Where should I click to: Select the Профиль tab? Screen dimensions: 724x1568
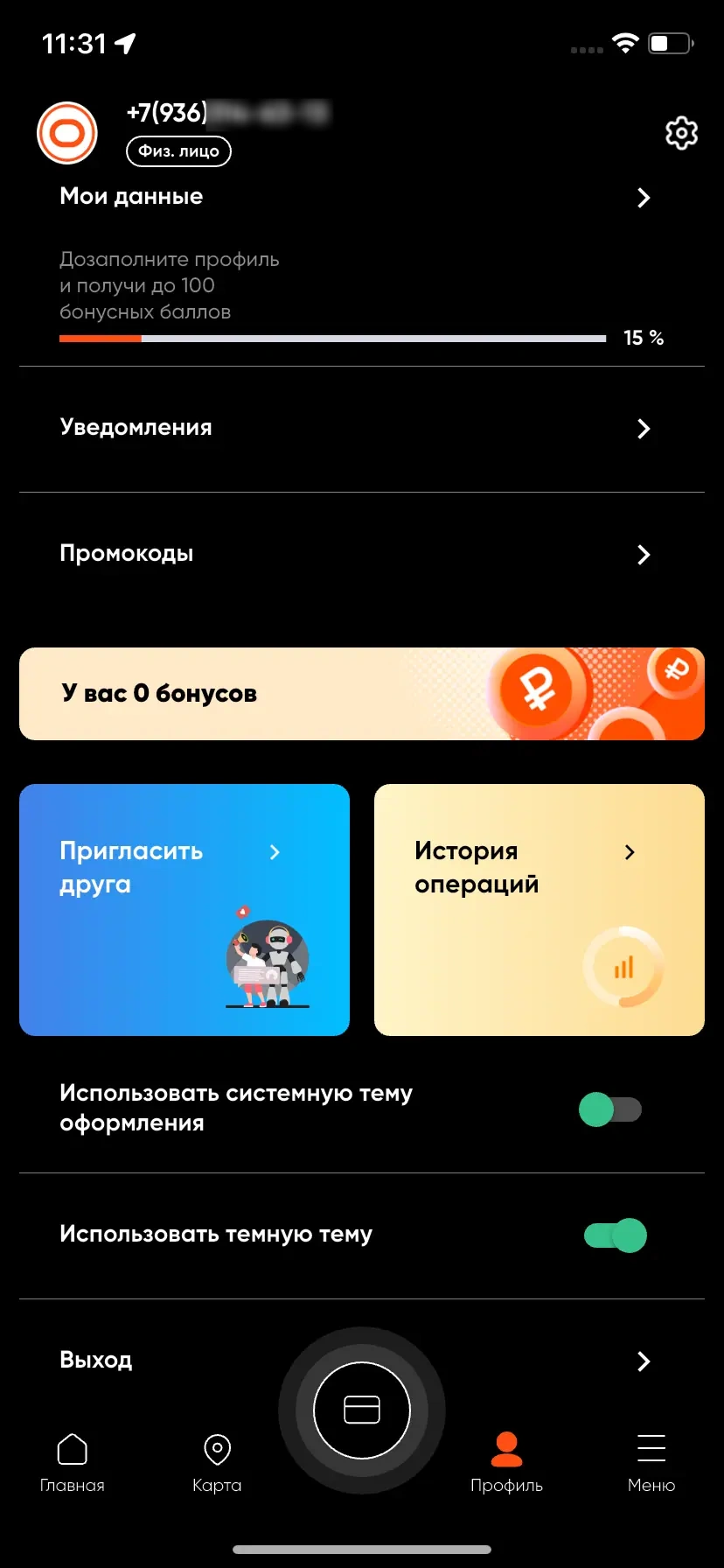[506, 1463]
